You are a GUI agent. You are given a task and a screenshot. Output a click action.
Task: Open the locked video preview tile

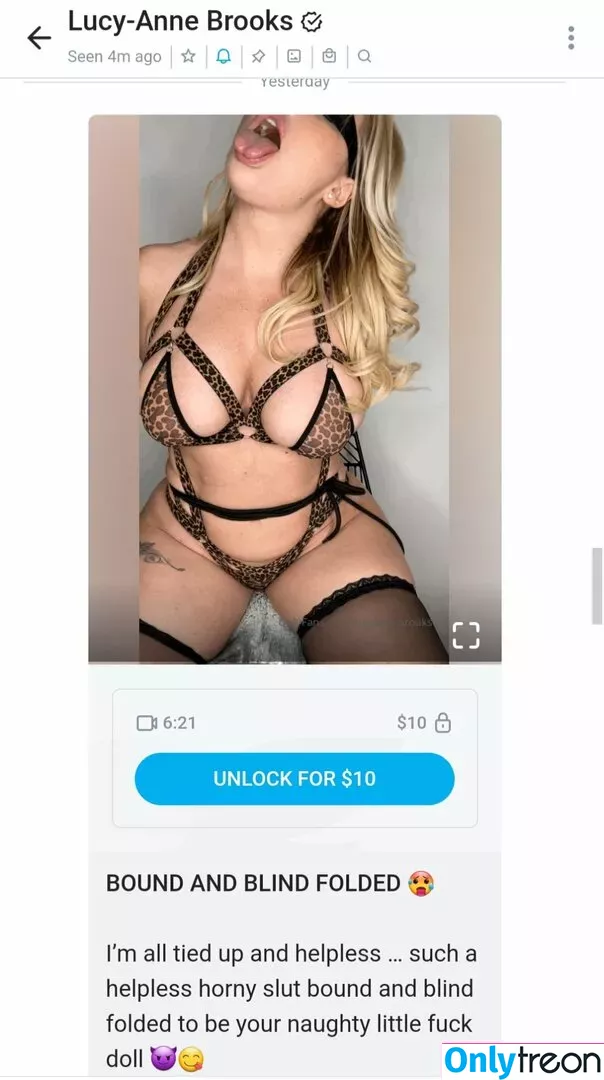click(x=294, y=390)
